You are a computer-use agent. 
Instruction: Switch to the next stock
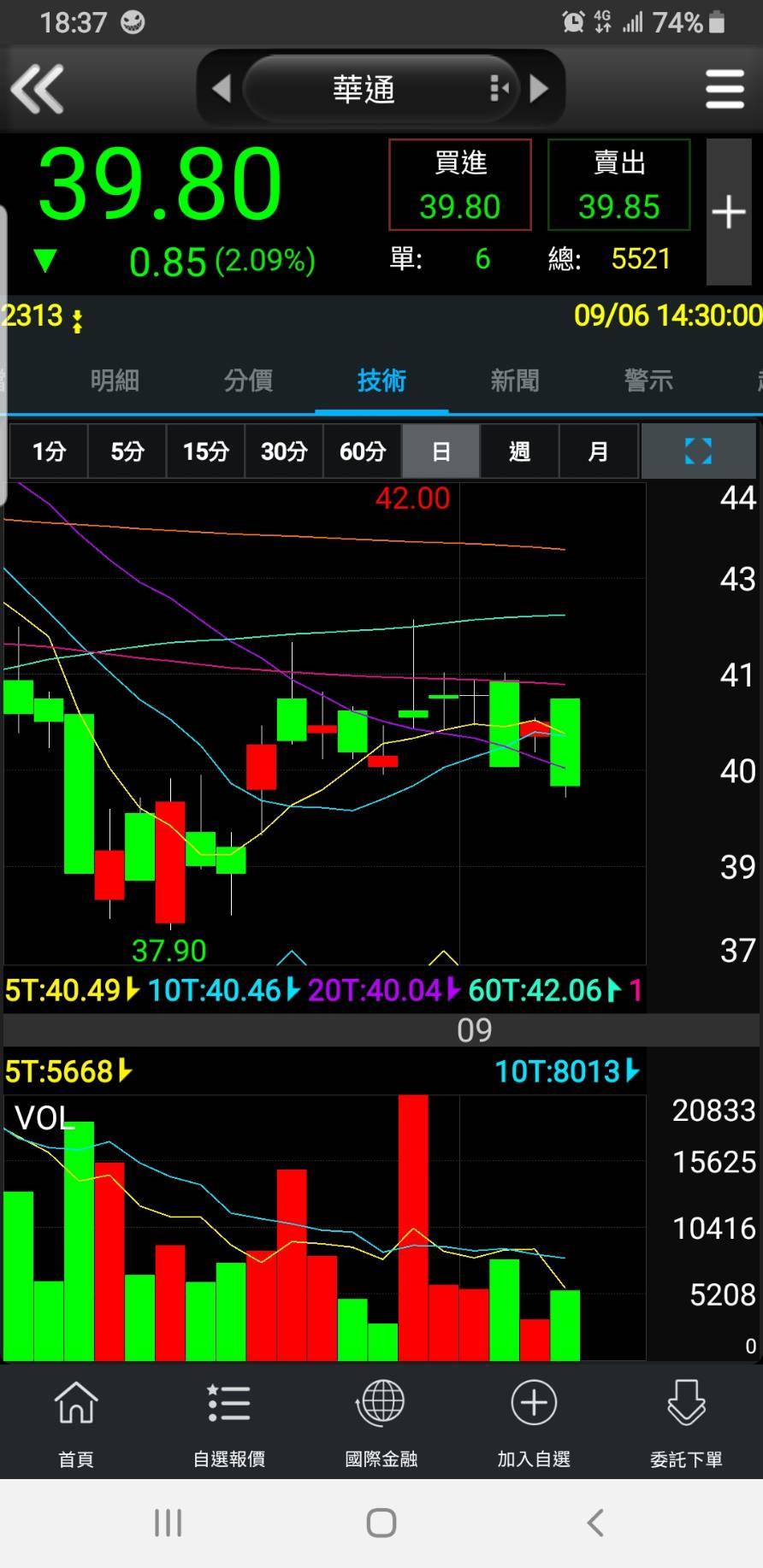click(540, 88)
